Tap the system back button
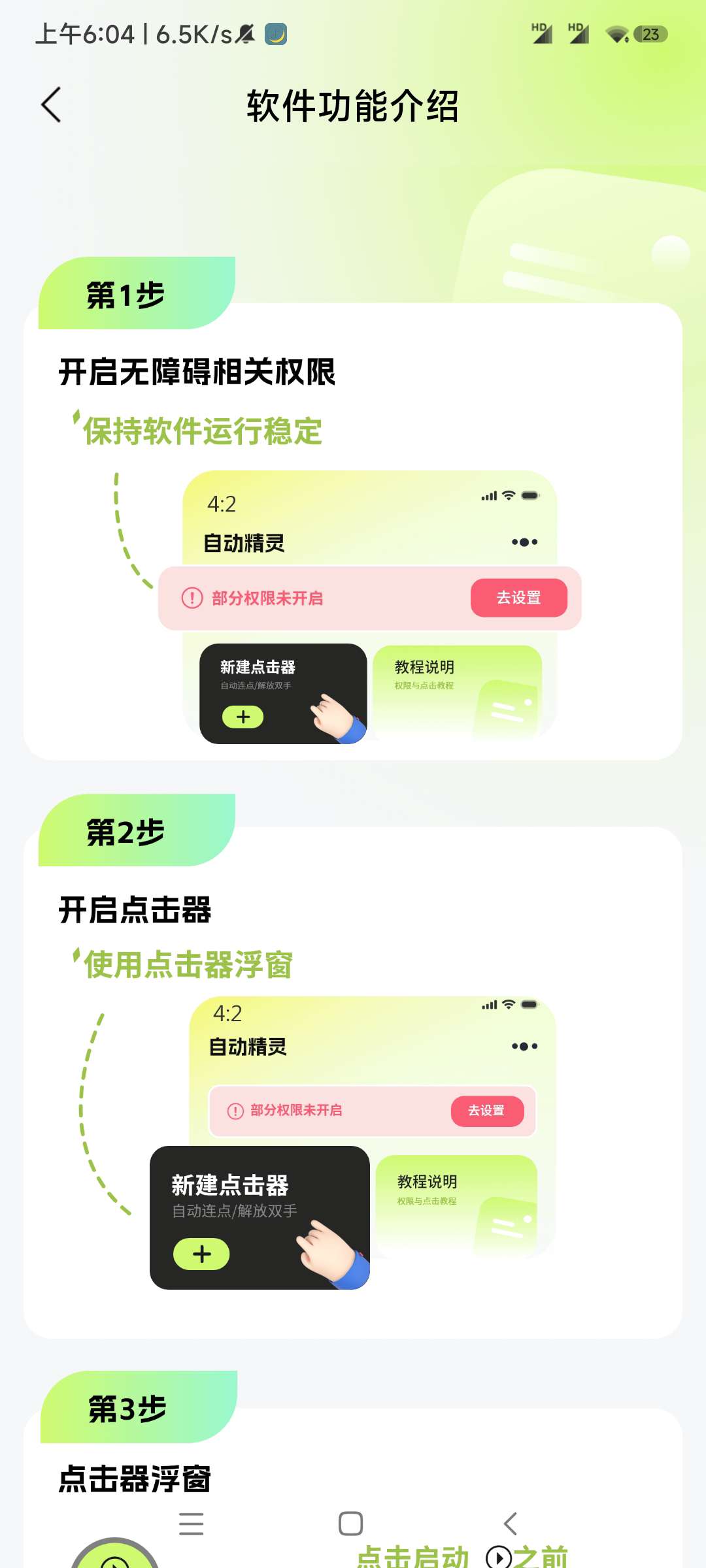706x1568 pixels. point(511,1524)
